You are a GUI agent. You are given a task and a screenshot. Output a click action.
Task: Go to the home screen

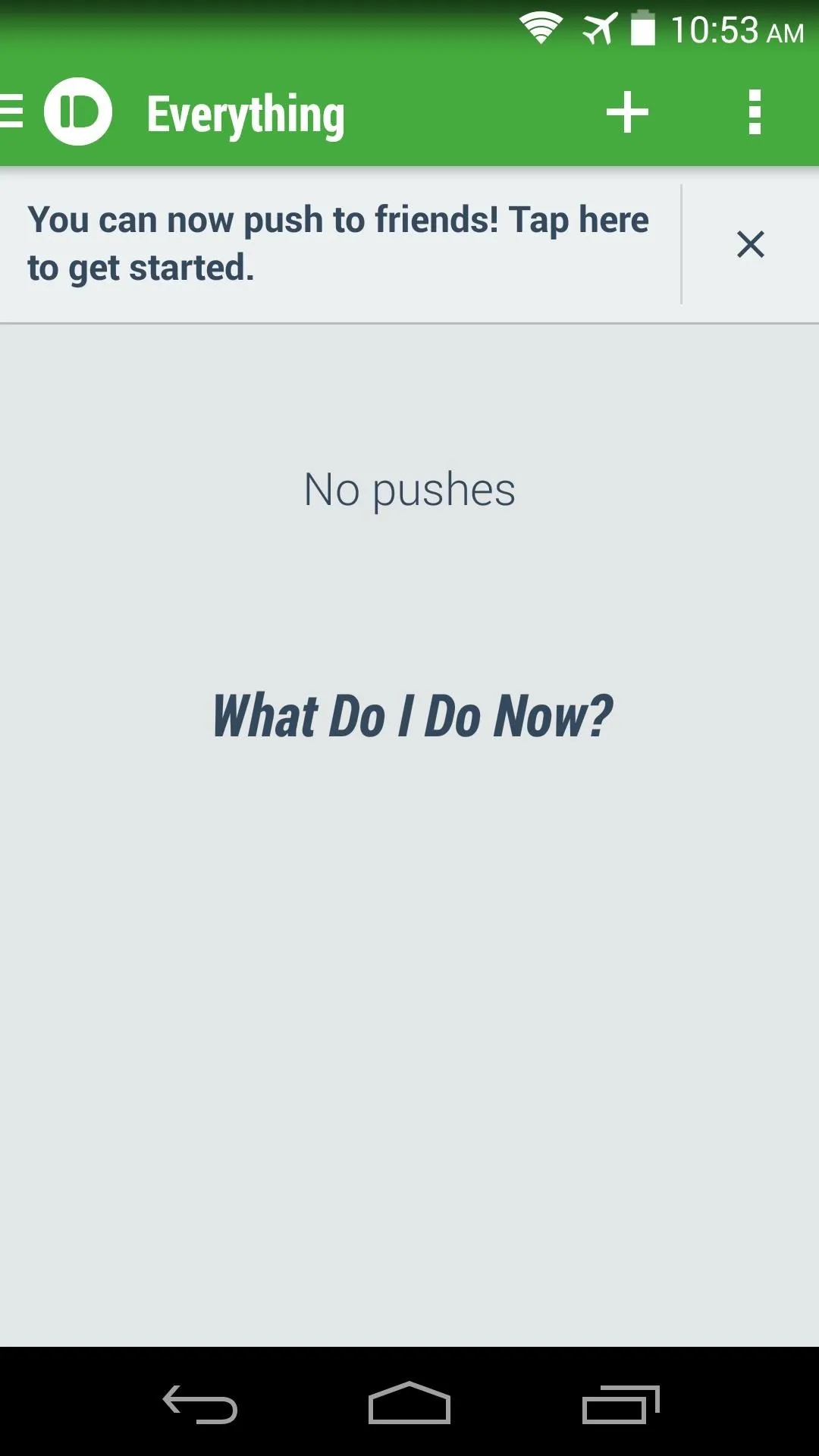[x=409, y=1403]
